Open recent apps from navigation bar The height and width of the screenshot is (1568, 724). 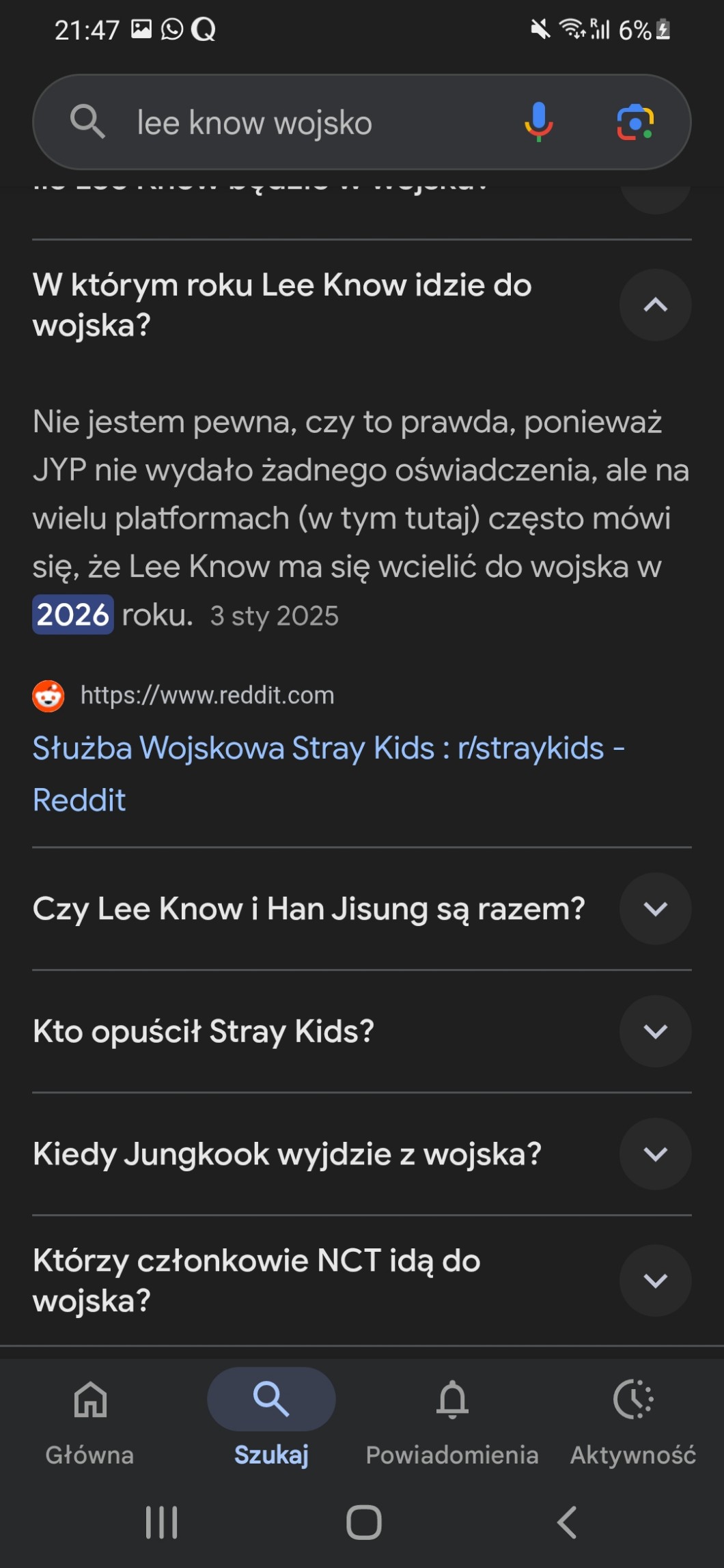tap(162, 1522)
